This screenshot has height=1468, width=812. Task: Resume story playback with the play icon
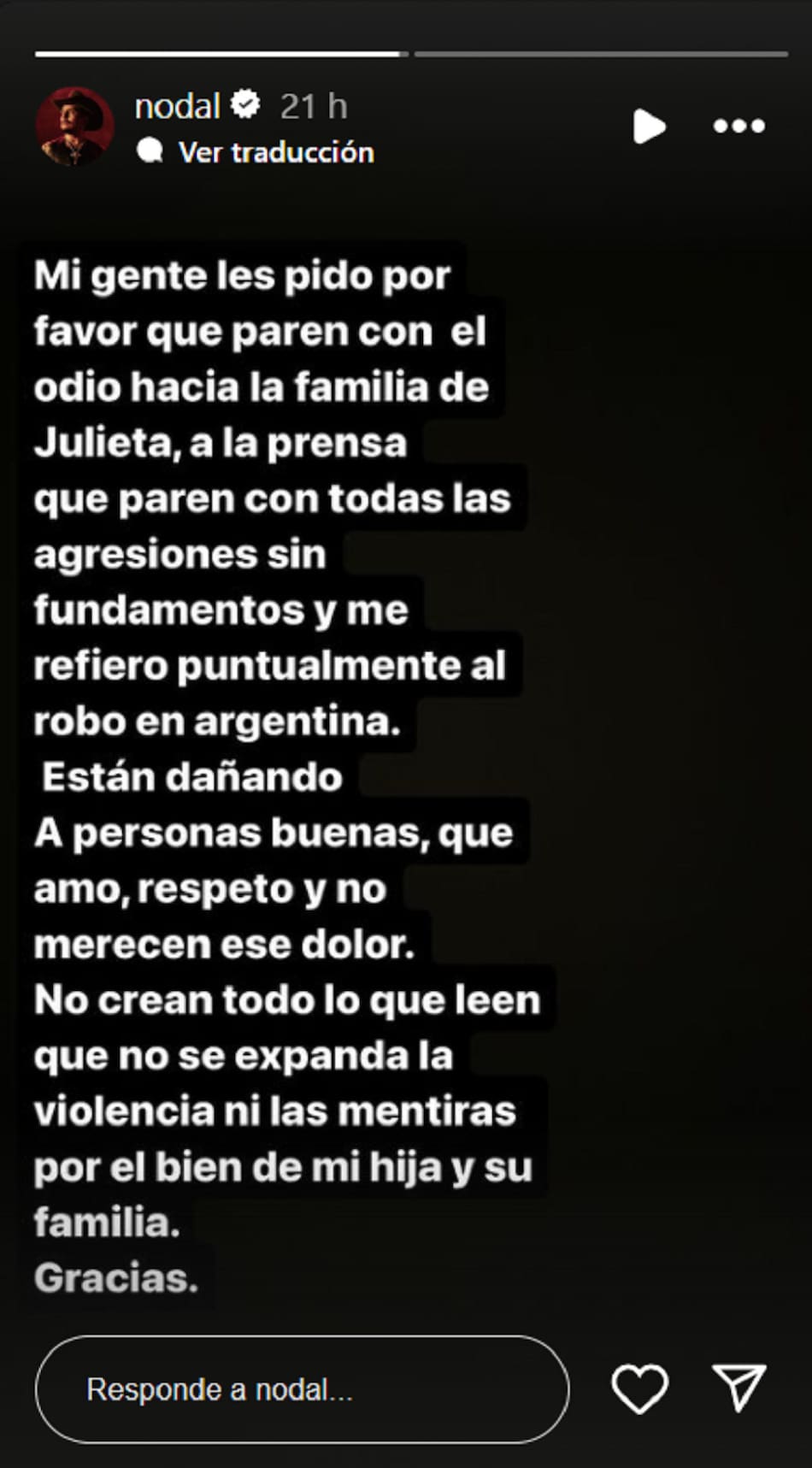click(x=649, y=127)
